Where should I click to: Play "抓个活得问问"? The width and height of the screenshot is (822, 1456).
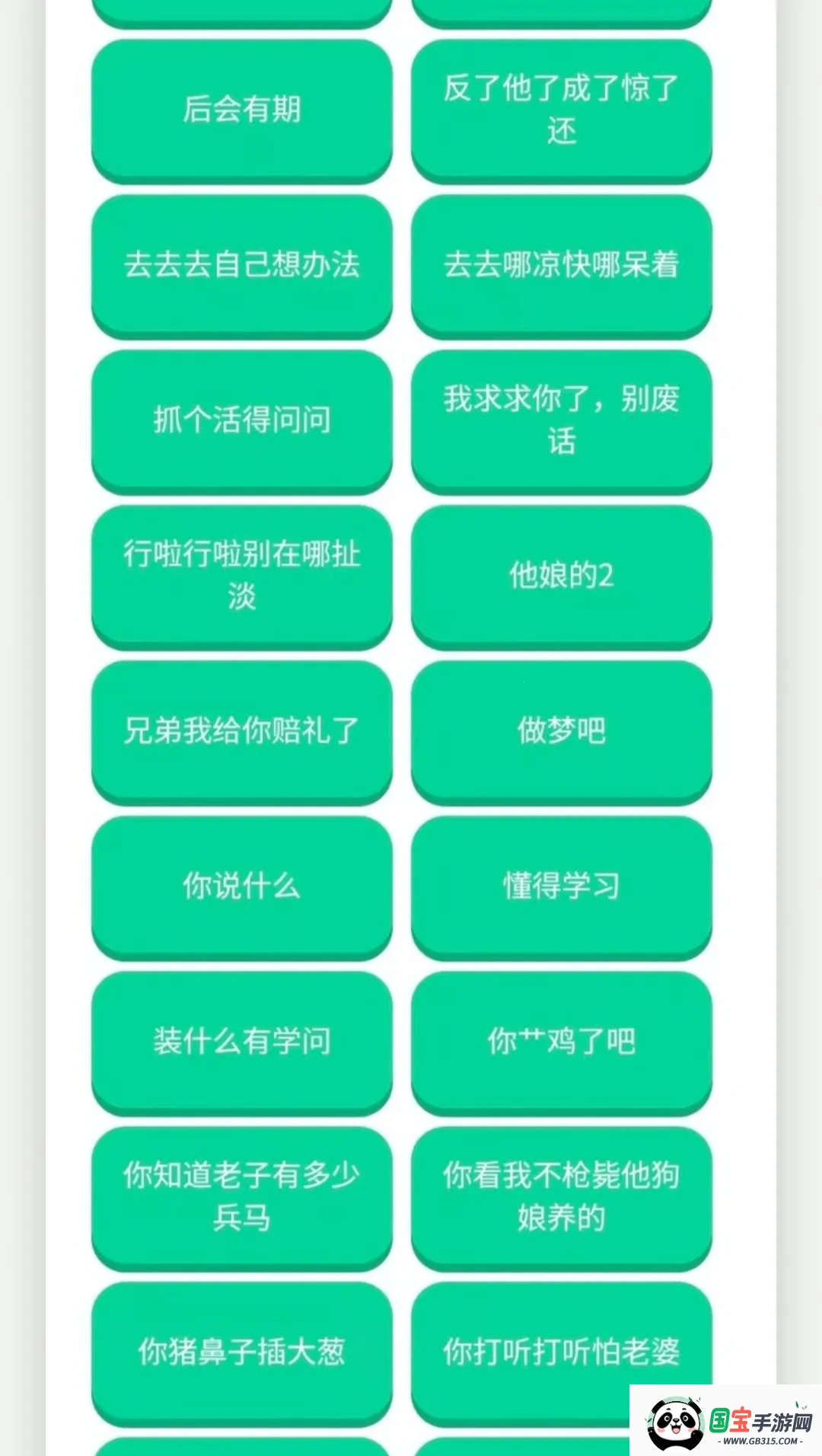tap(242, 421)
